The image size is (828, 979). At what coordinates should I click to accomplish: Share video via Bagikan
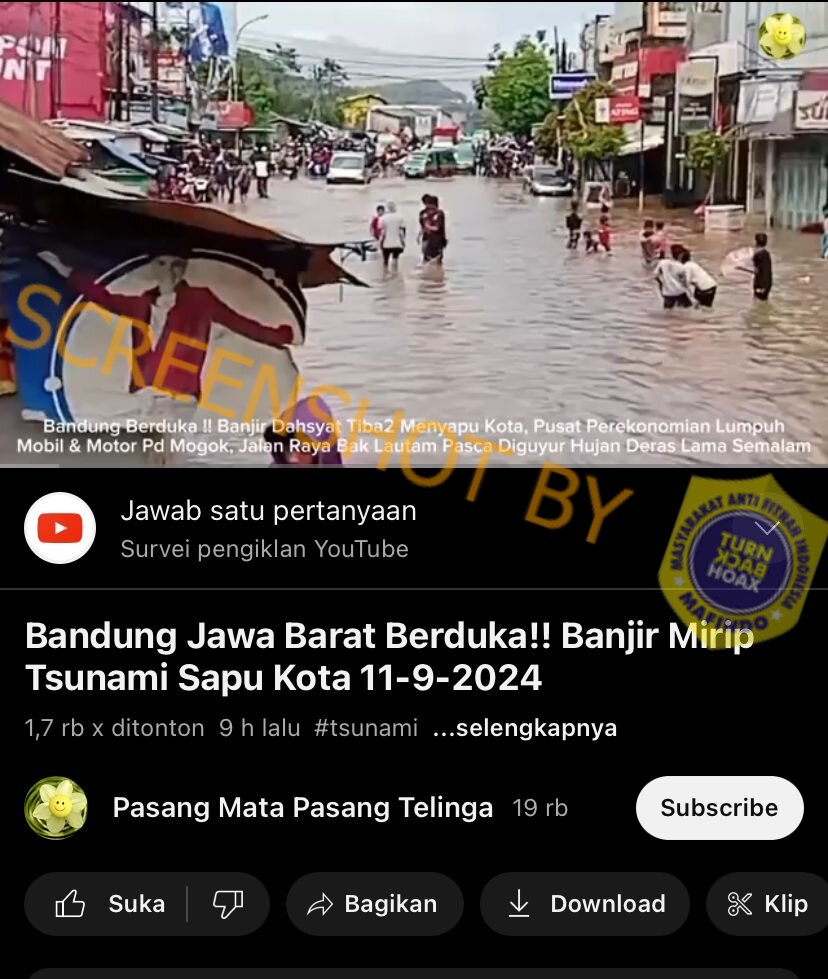click(x=375, y=904)
